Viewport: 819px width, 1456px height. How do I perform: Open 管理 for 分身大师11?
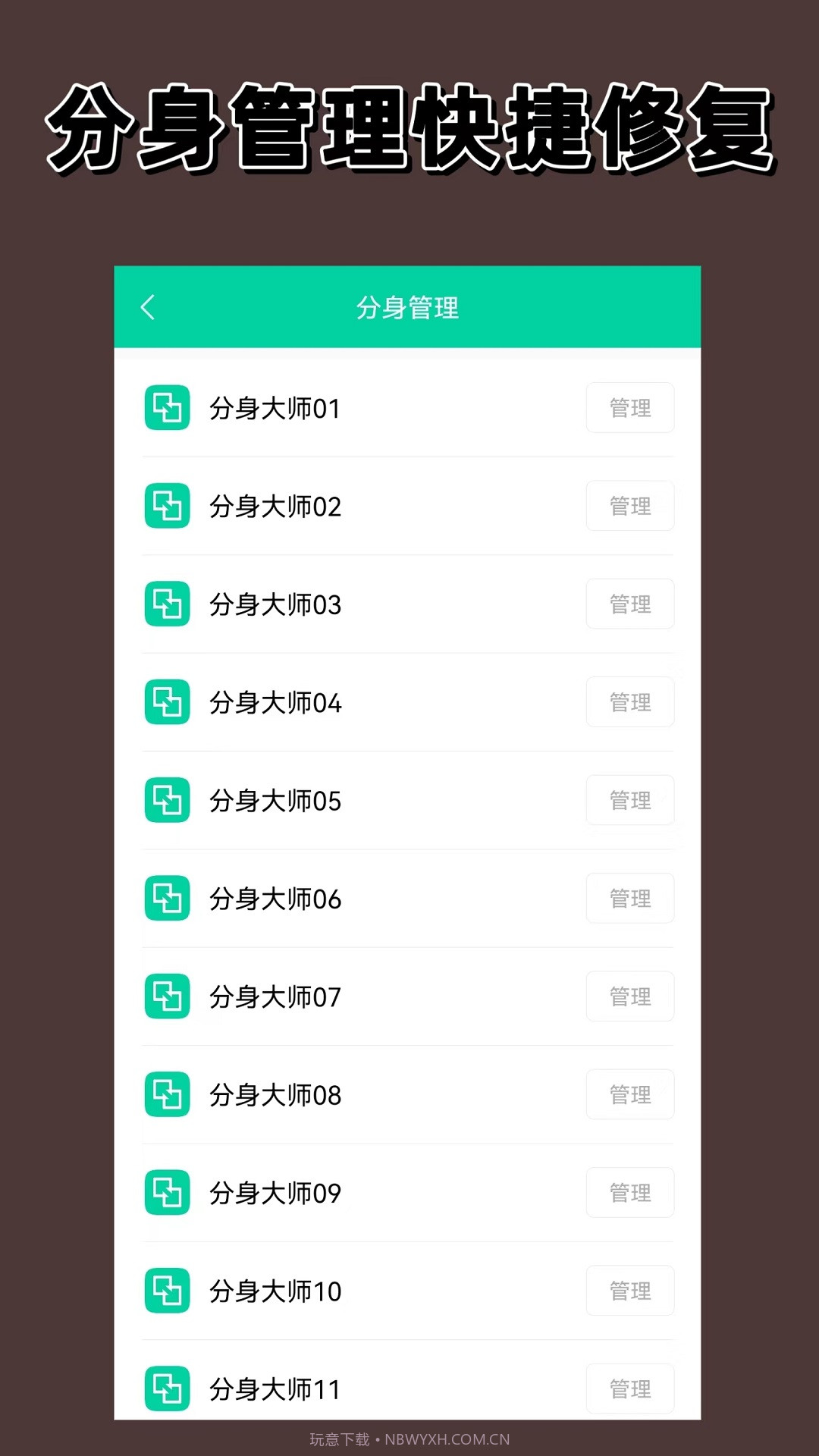[x=630, y=1389]
